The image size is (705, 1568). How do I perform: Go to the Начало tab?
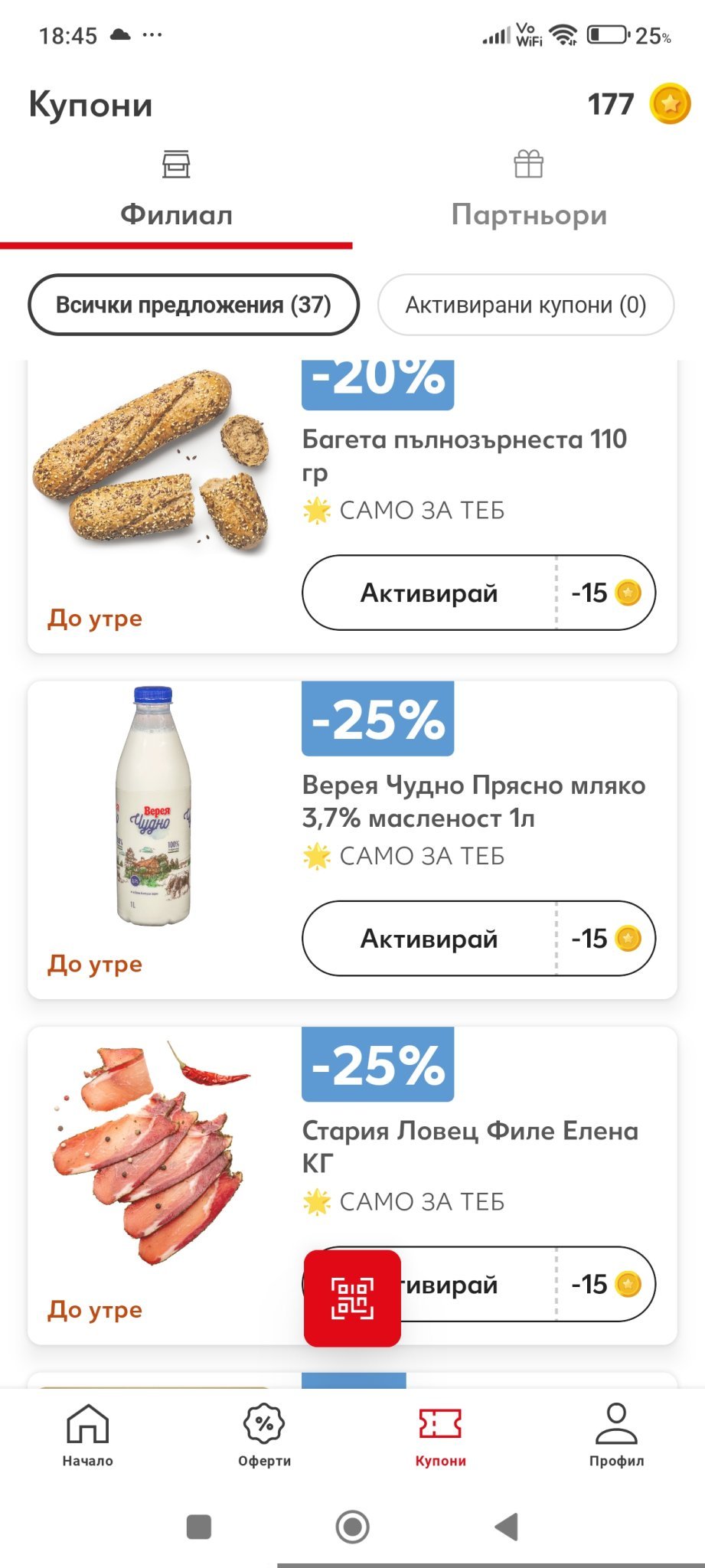[x=88, y=1435]
